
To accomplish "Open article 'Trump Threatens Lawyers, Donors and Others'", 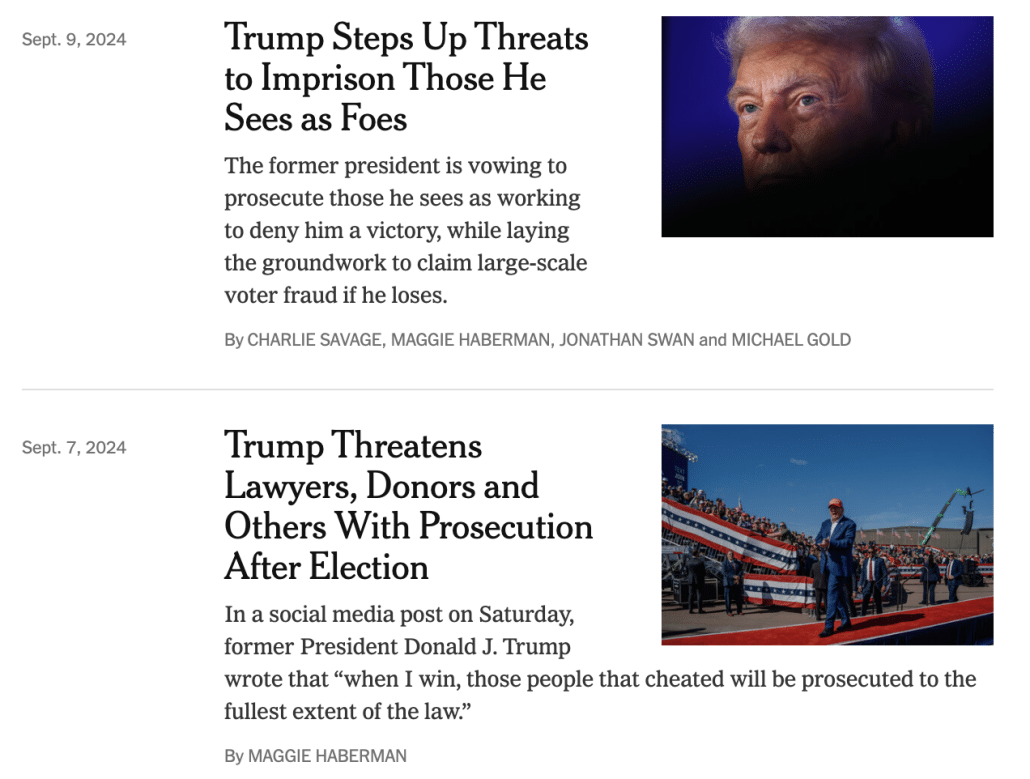I will pyautogui.click(x=407, y=506).
